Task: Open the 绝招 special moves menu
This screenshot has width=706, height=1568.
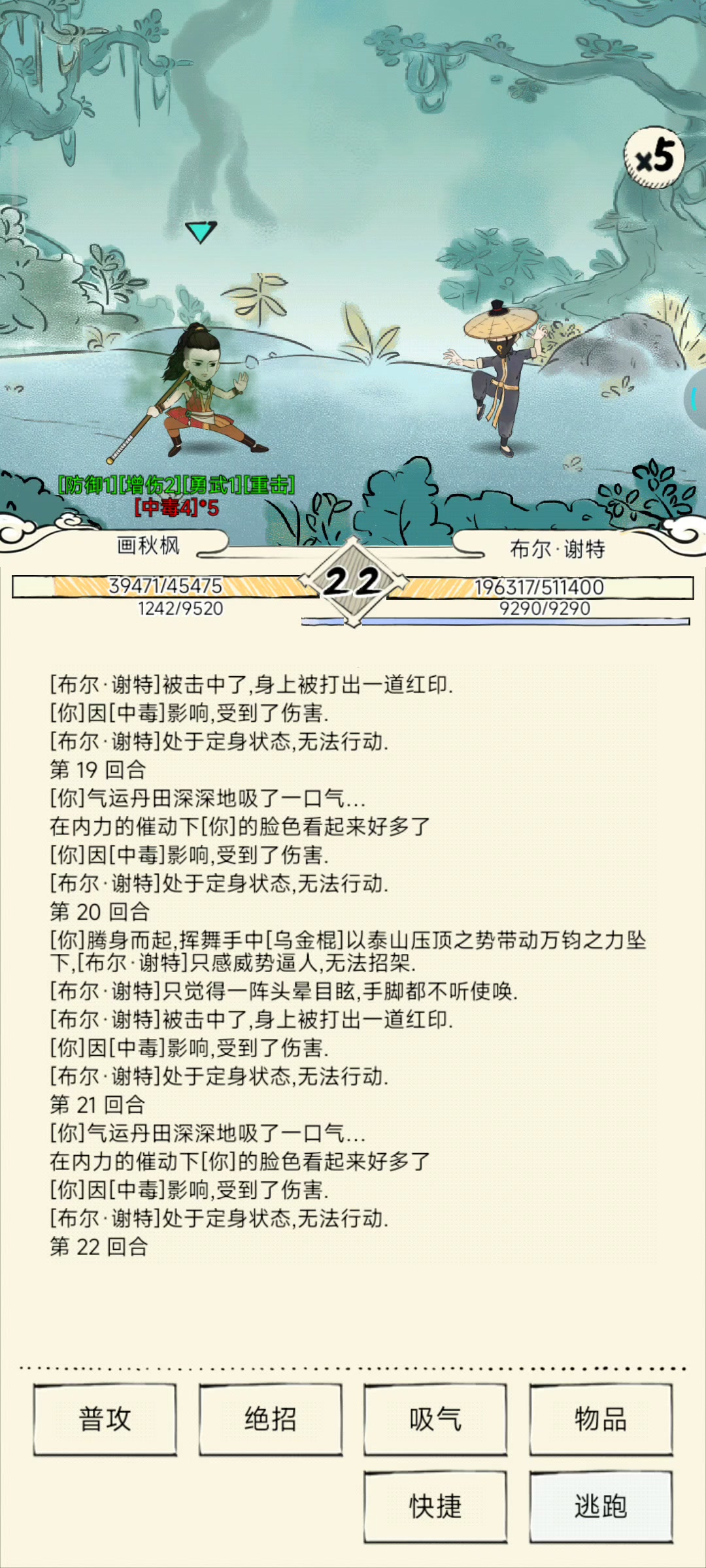Action: (271, 1419)
